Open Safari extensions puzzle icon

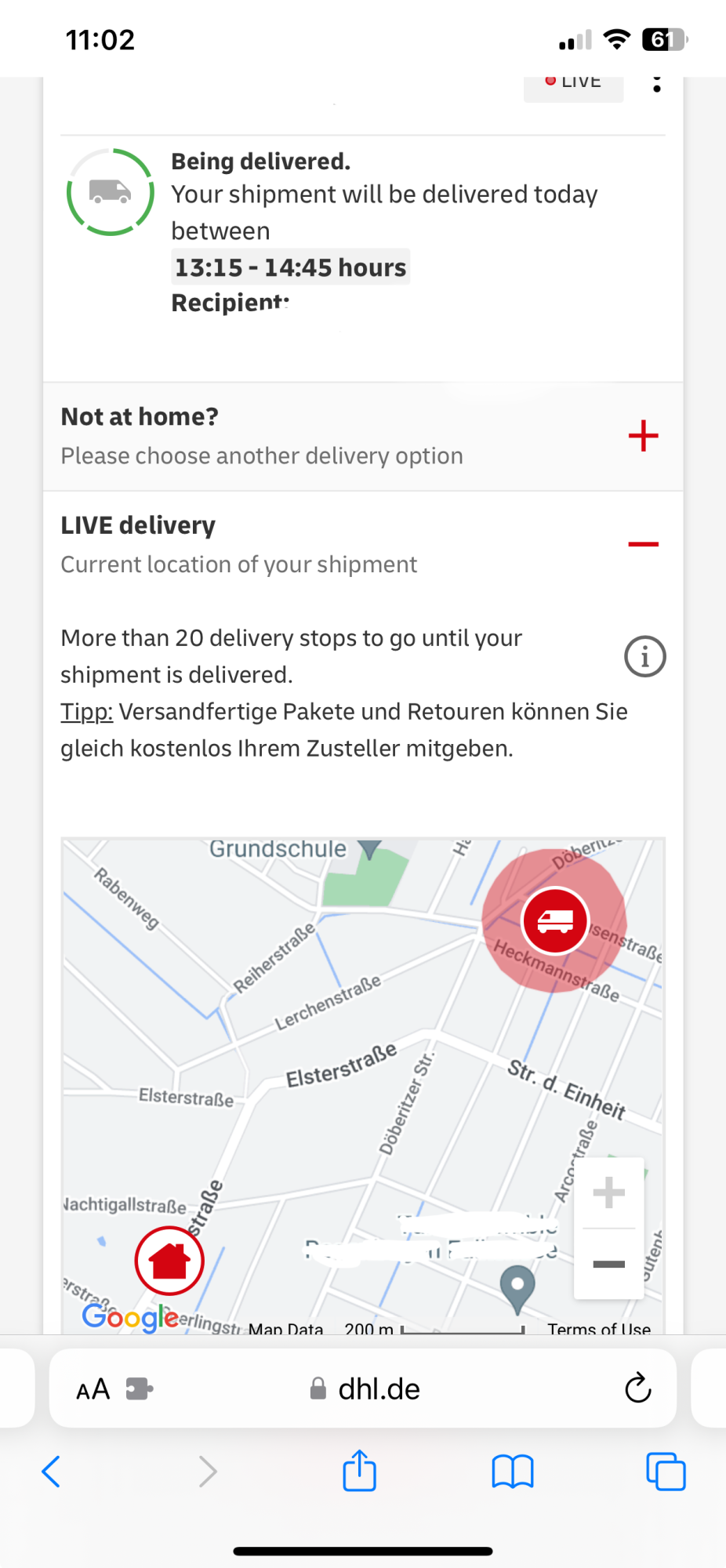[140, 1389]
